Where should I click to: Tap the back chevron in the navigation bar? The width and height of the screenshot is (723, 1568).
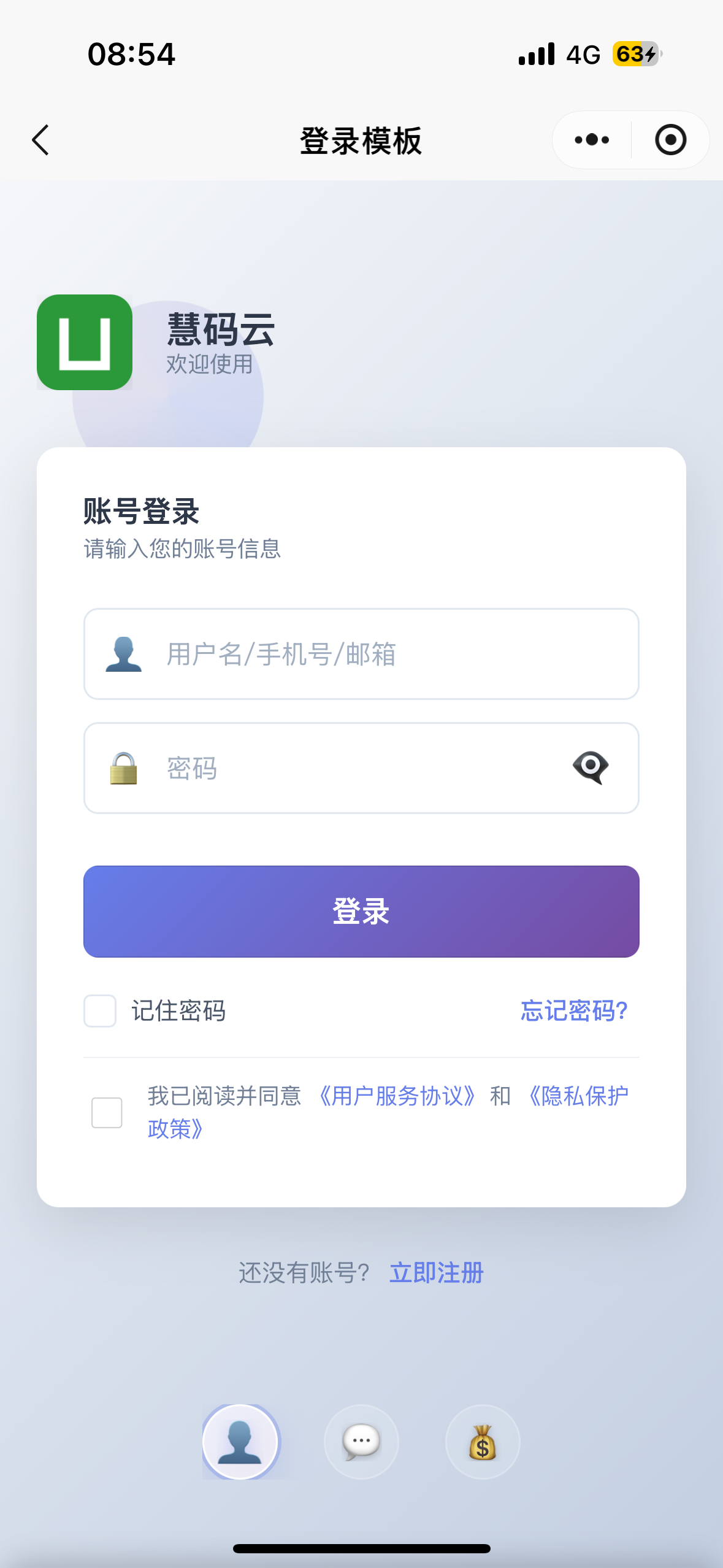(39, 139)
